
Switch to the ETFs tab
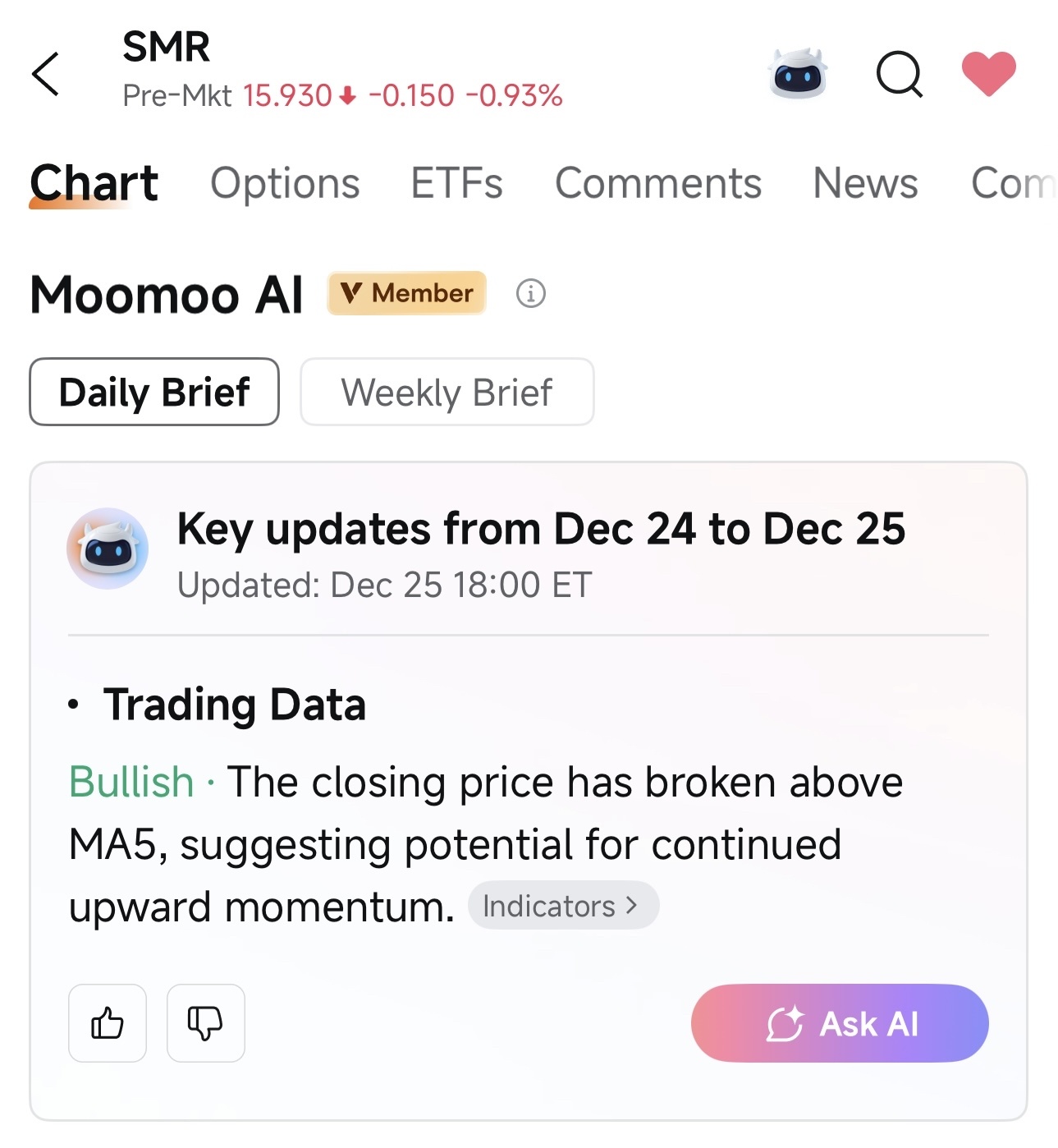(456, 183)
